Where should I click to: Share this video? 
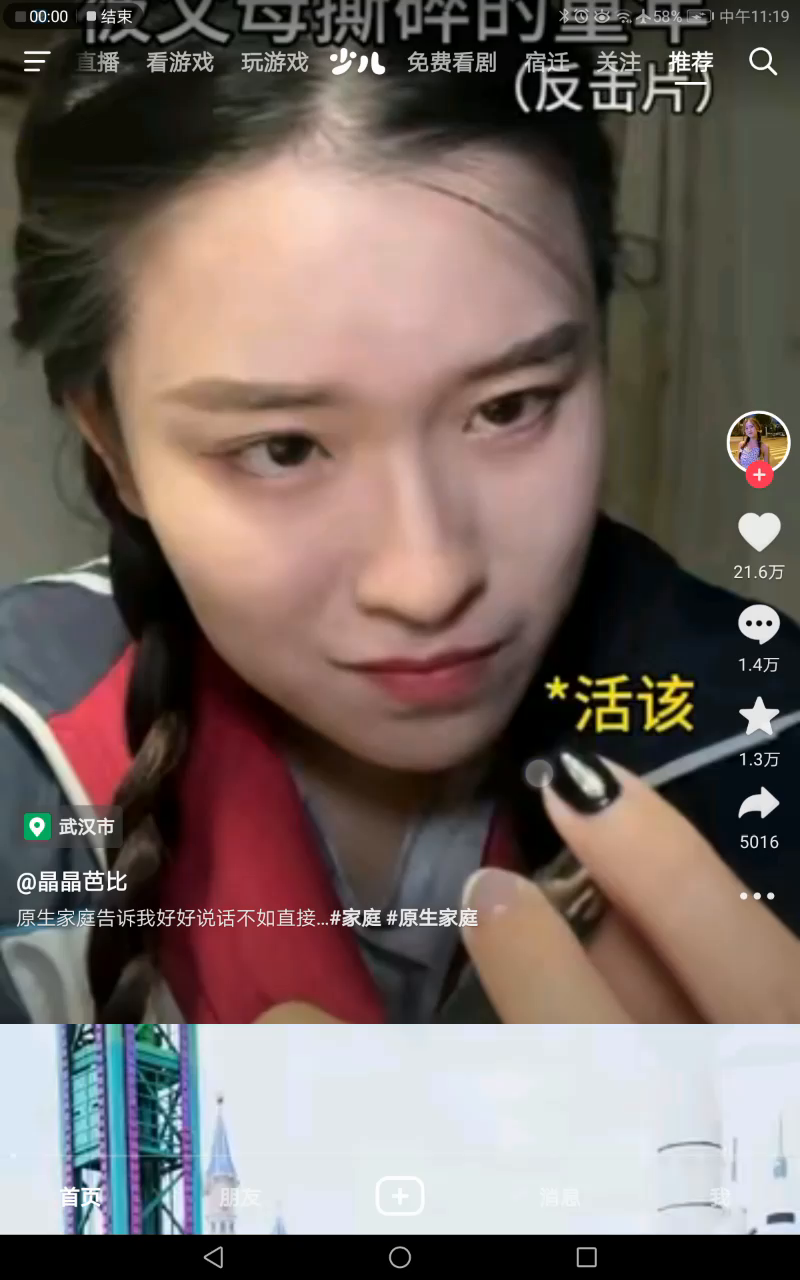coord(759,803)
